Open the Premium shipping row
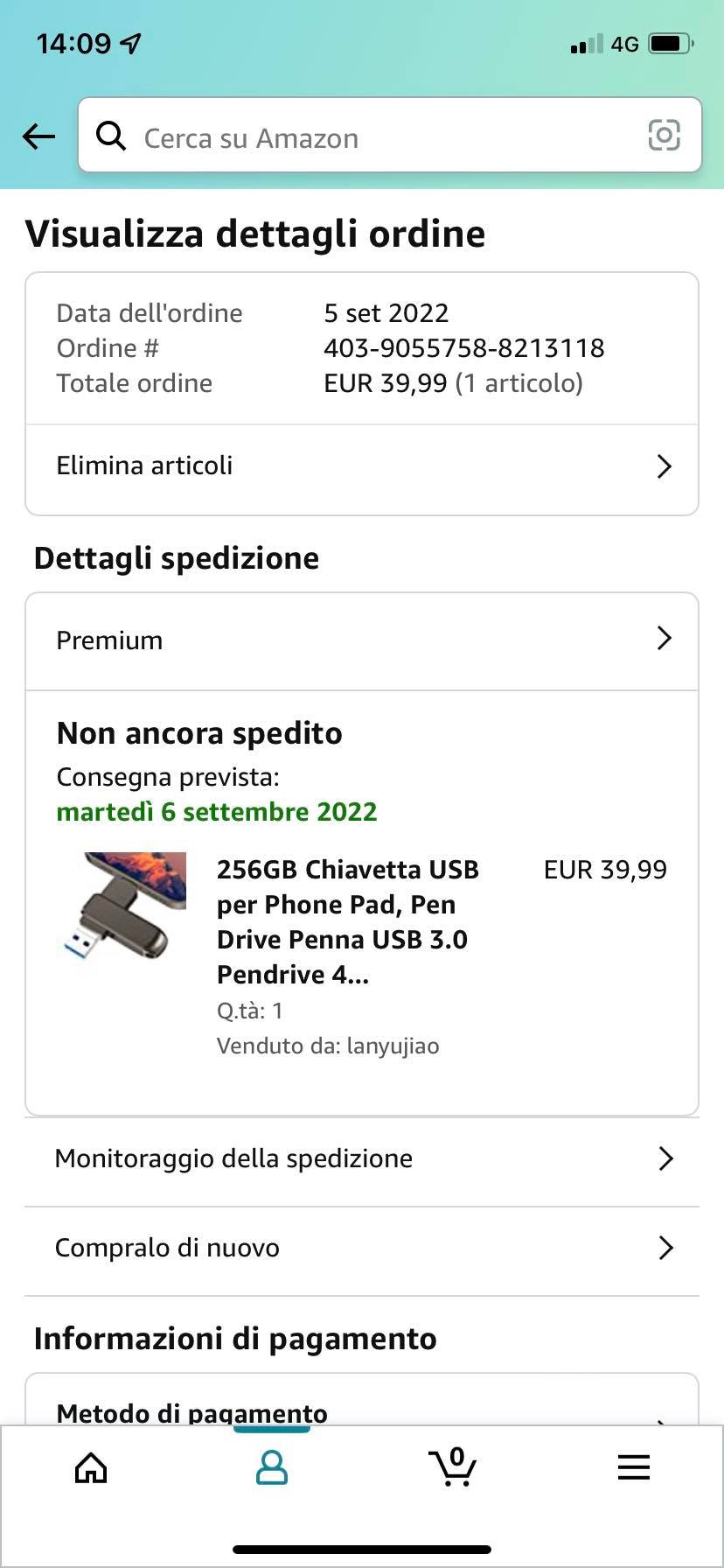Viewport: 724px width, 1568px height. (x=361, y=640)
